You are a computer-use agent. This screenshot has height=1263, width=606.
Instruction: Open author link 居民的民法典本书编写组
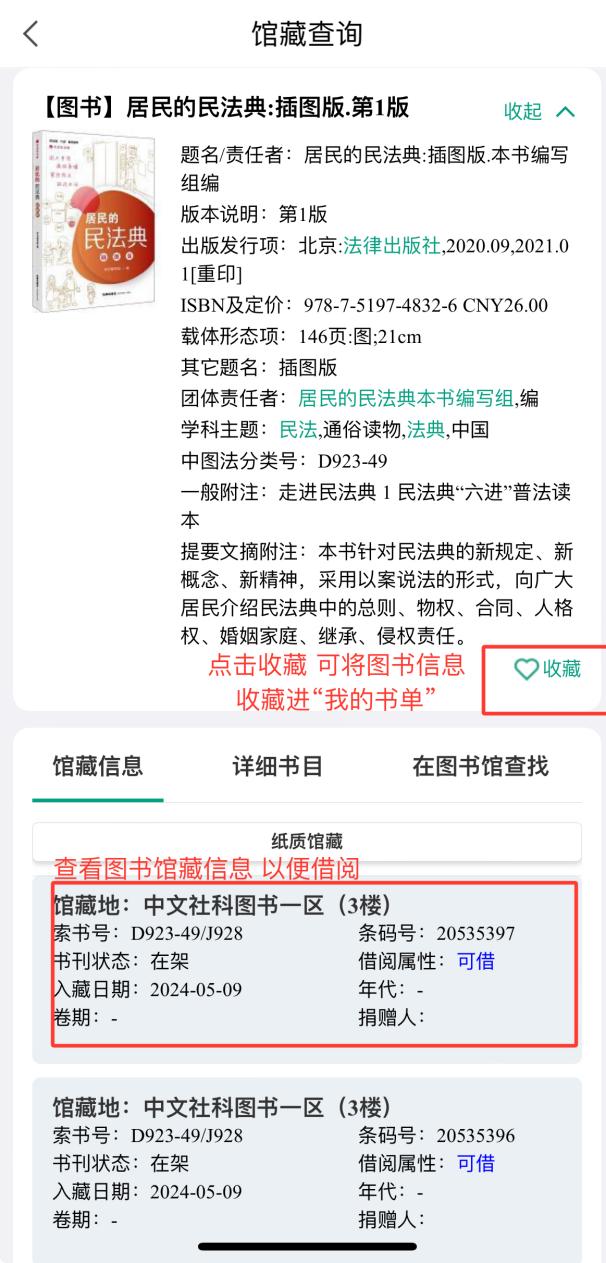(x=405, y=399)
